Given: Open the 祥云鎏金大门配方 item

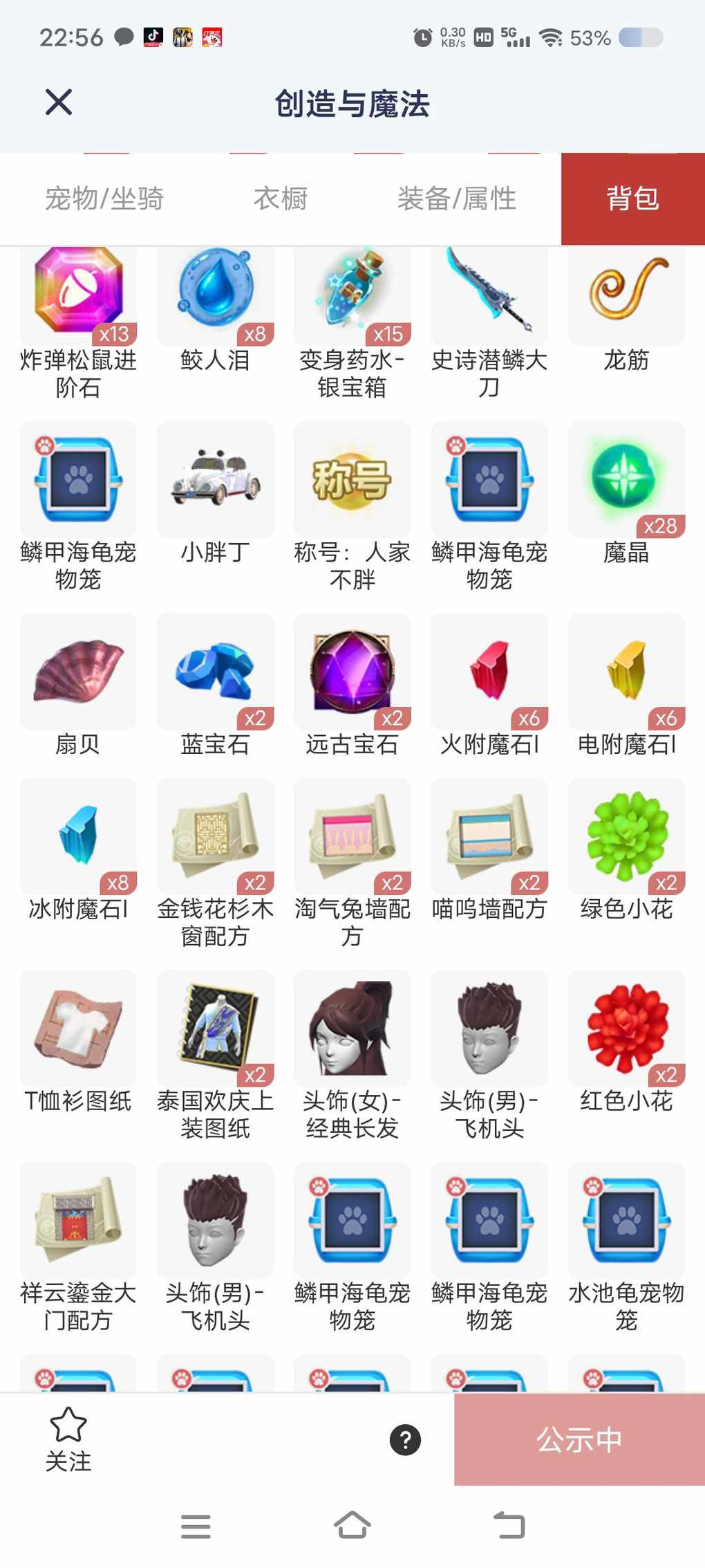Looking at the screenshot, I should pos(78,1220).
